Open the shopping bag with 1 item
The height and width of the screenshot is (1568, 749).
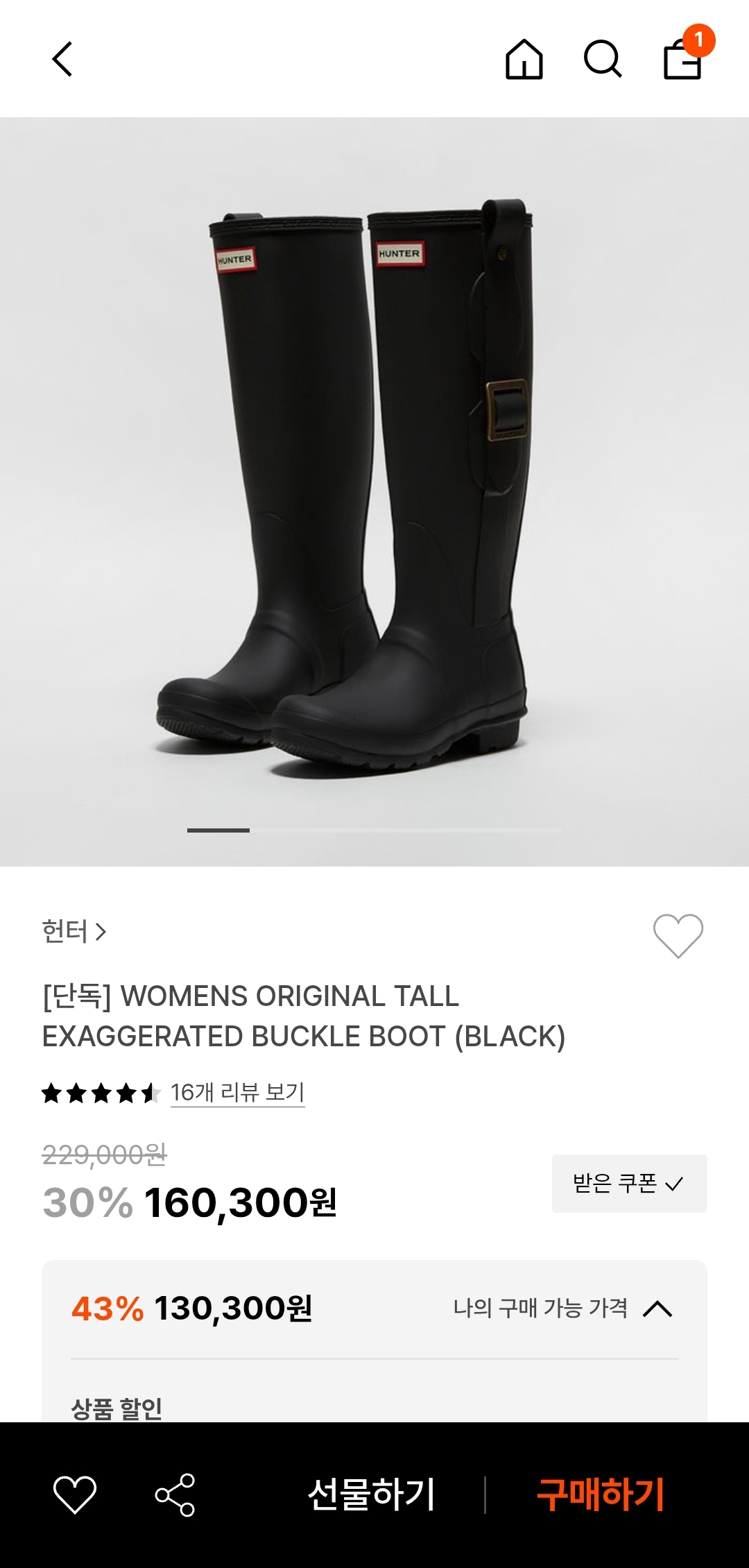[684, 59]
